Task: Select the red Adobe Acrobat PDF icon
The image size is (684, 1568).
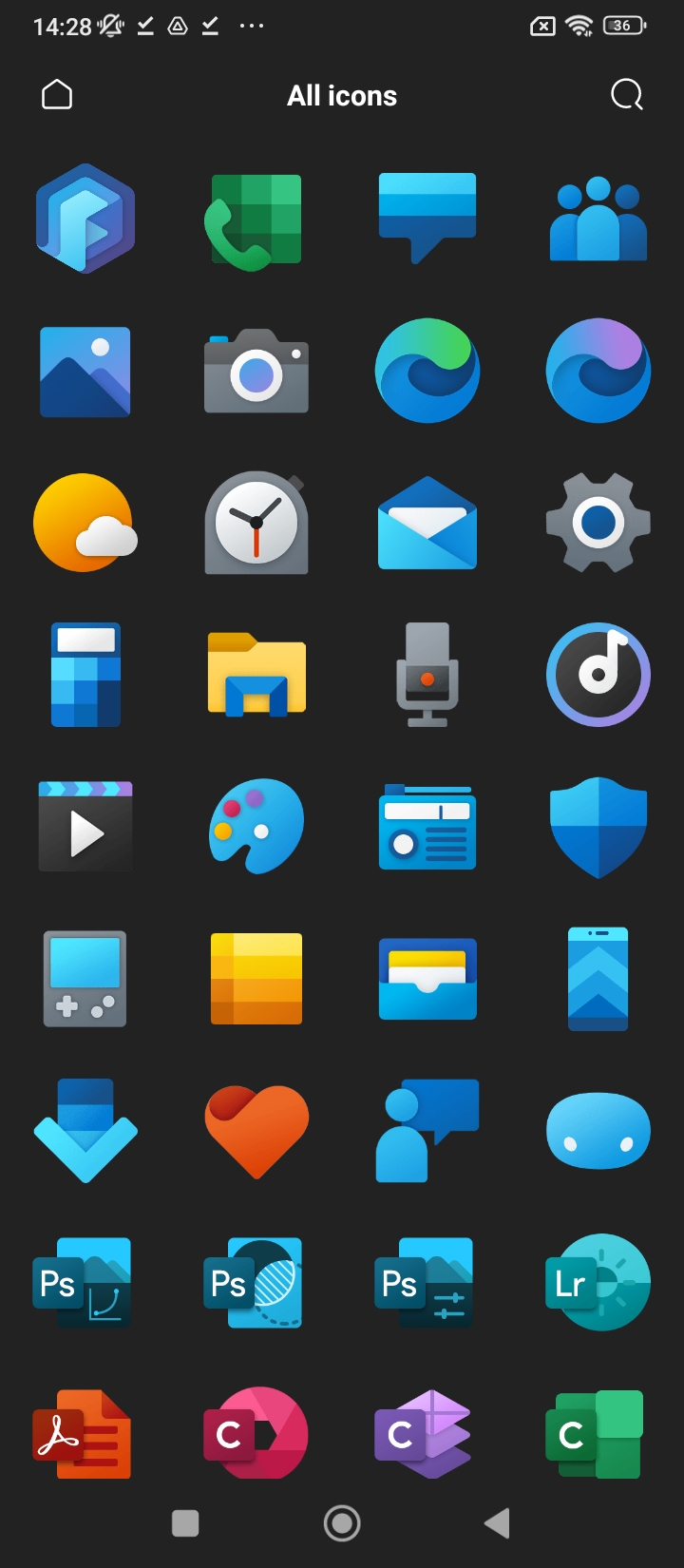Action: [x=85, y=1434]
